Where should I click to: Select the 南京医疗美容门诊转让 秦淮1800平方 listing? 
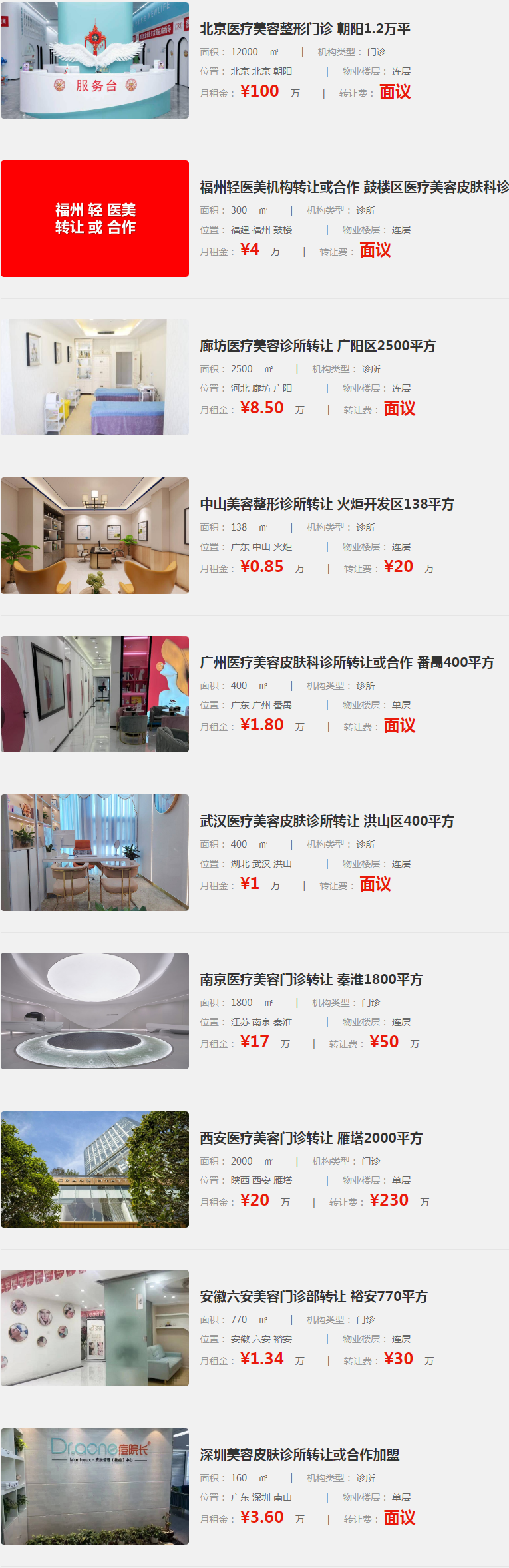tap(311, 980)
